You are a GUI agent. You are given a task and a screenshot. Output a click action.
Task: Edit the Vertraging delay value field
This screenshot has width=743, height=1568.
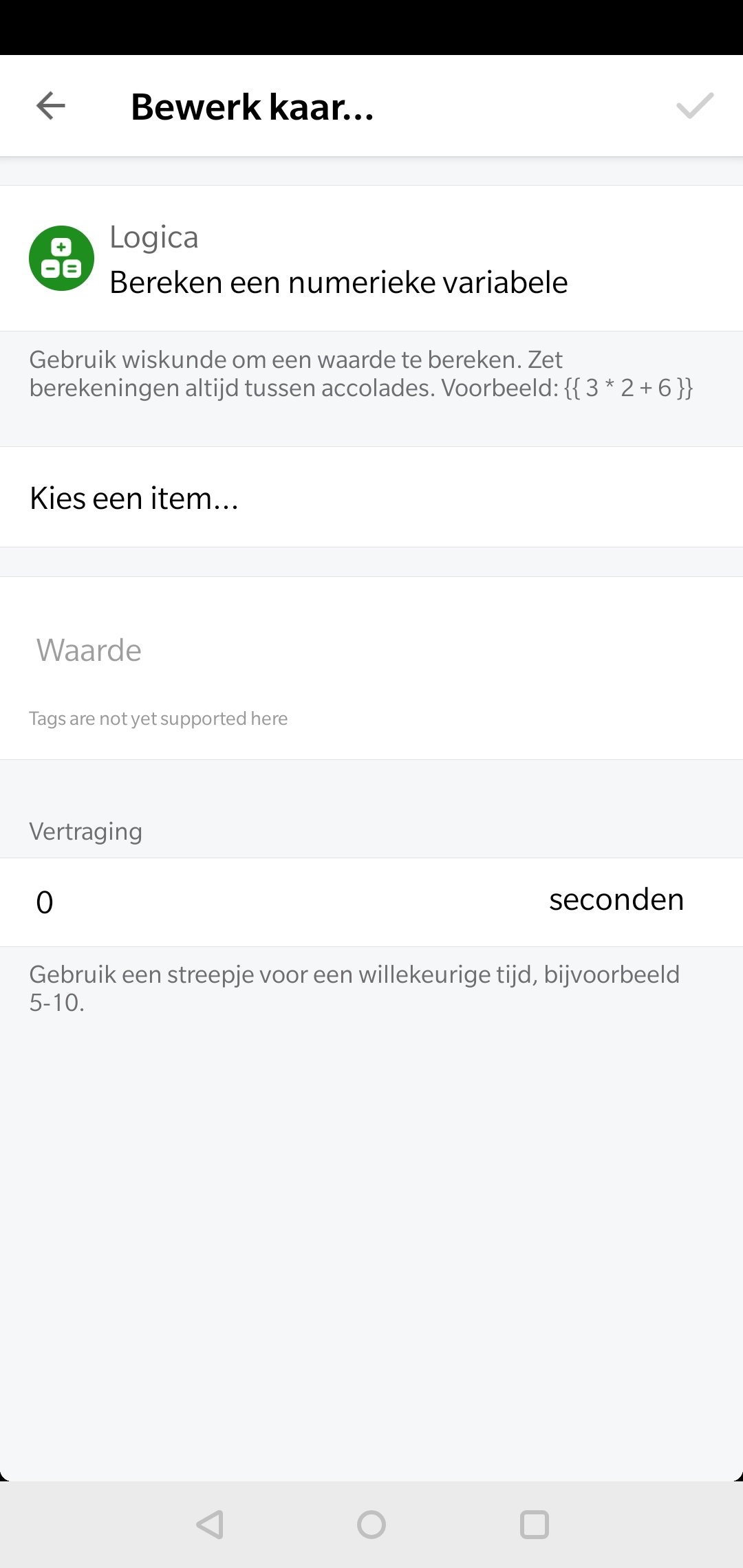[x=275, y=902]
